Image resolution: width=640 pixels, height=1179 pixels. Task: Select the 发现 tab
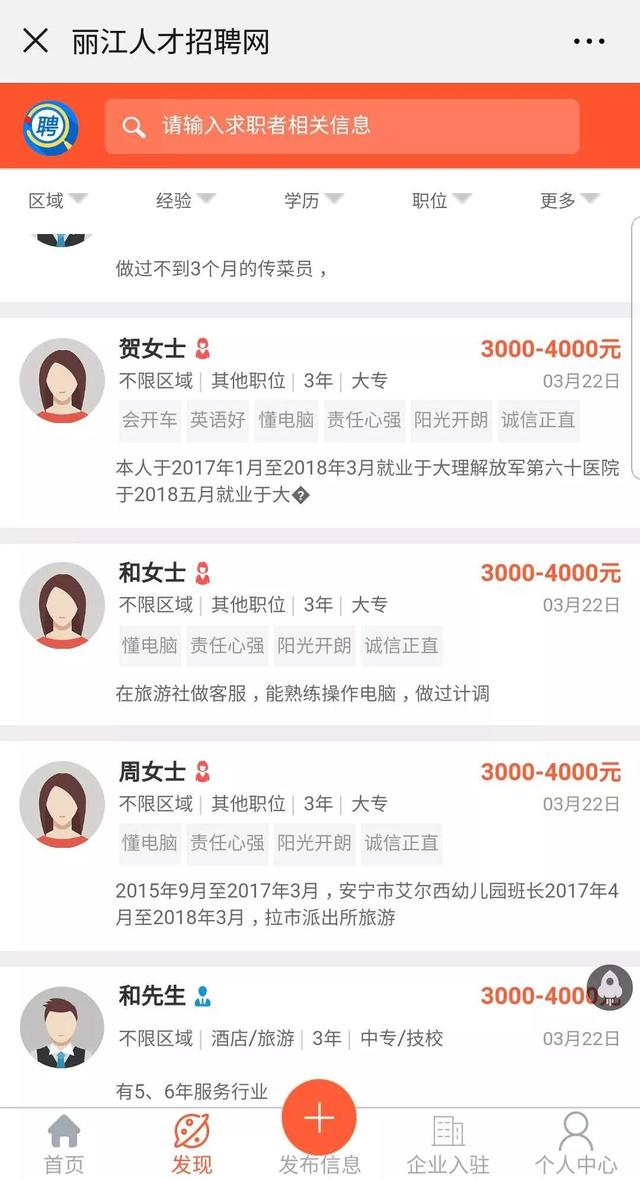192,1144
